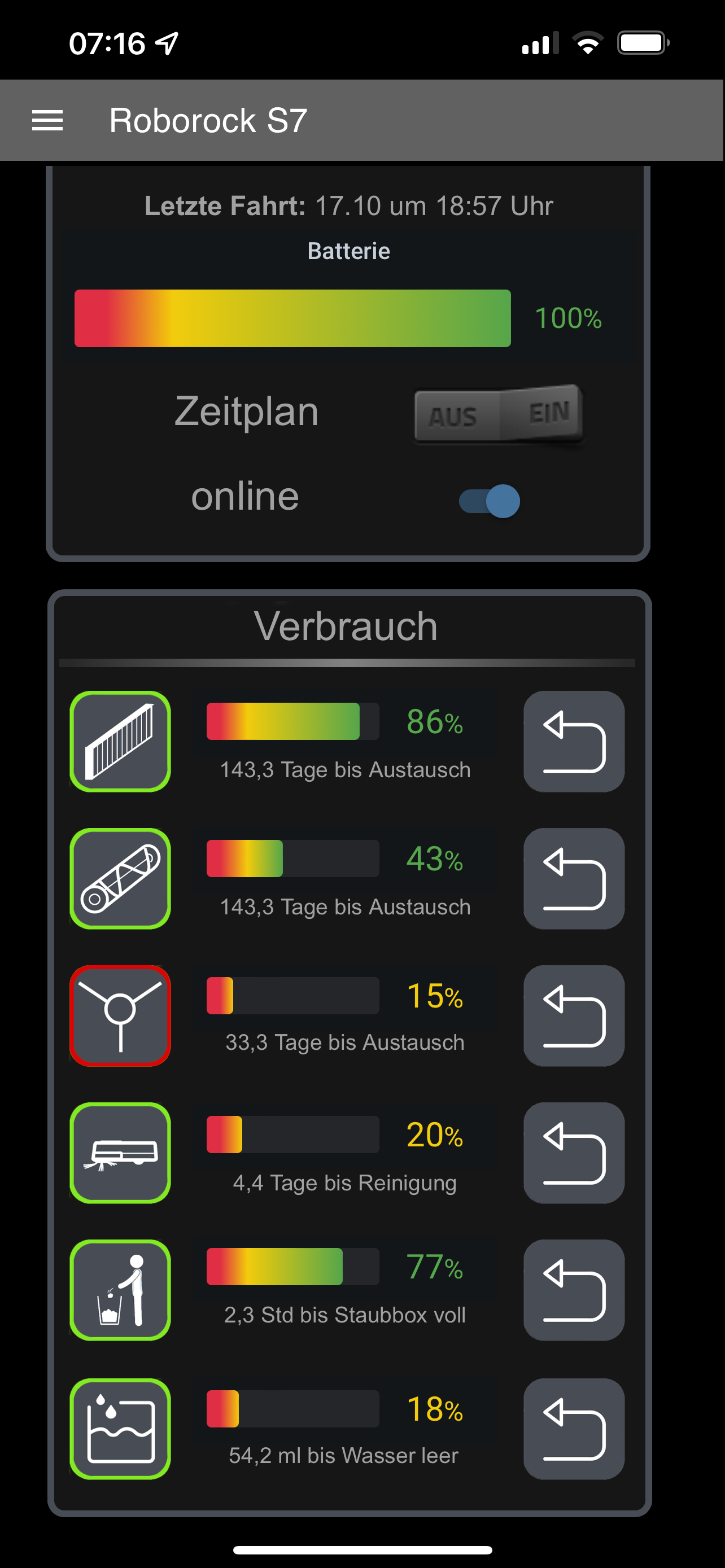This screenshot has height=1568, width=725.
Task: Reset the Staubbox counter at 77%
Action: click(x=574, y=1289)
